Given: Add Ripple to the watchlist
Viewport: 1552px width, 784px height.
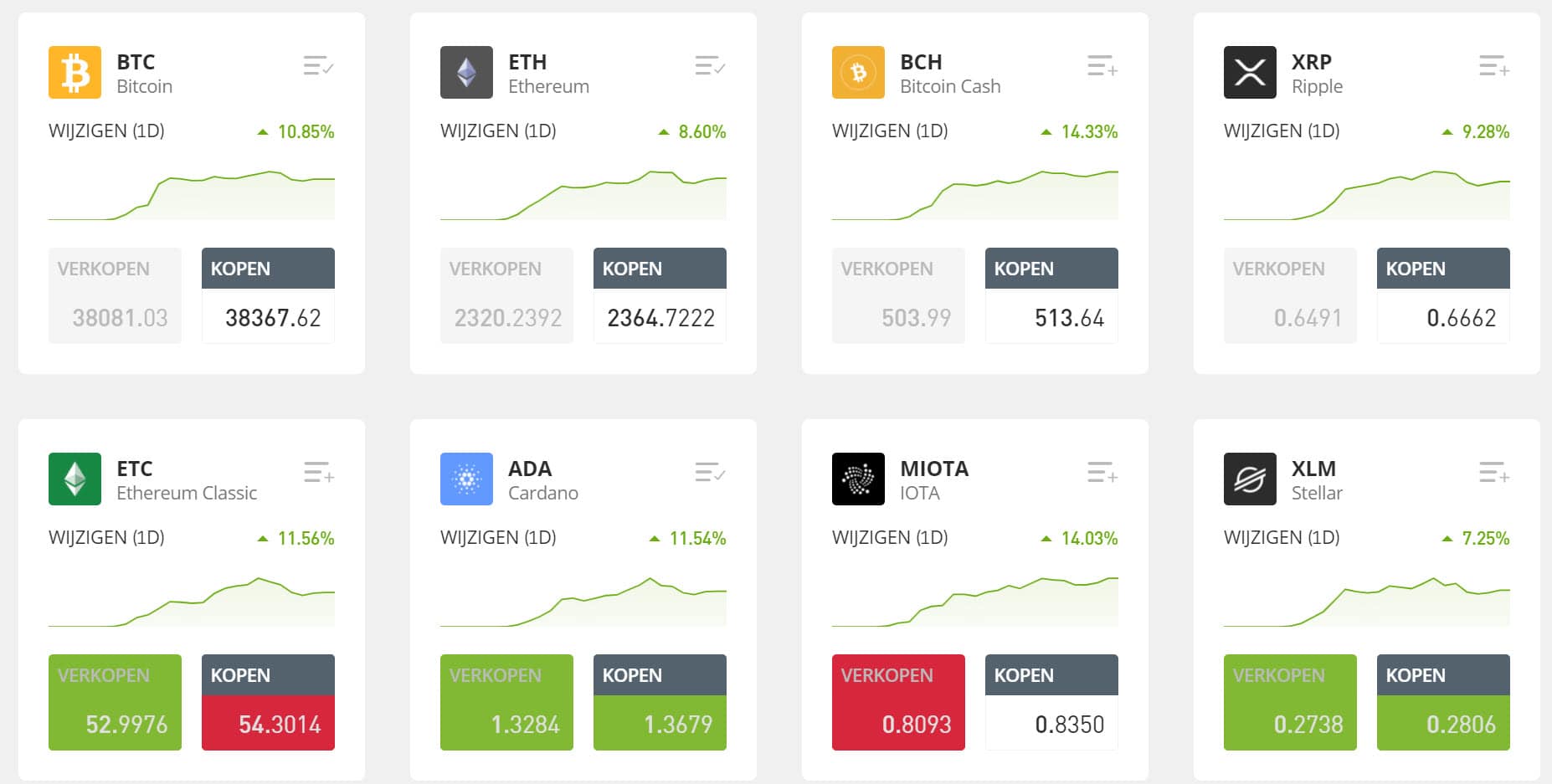Looking at the screenshot, I should coord(1493,66).
